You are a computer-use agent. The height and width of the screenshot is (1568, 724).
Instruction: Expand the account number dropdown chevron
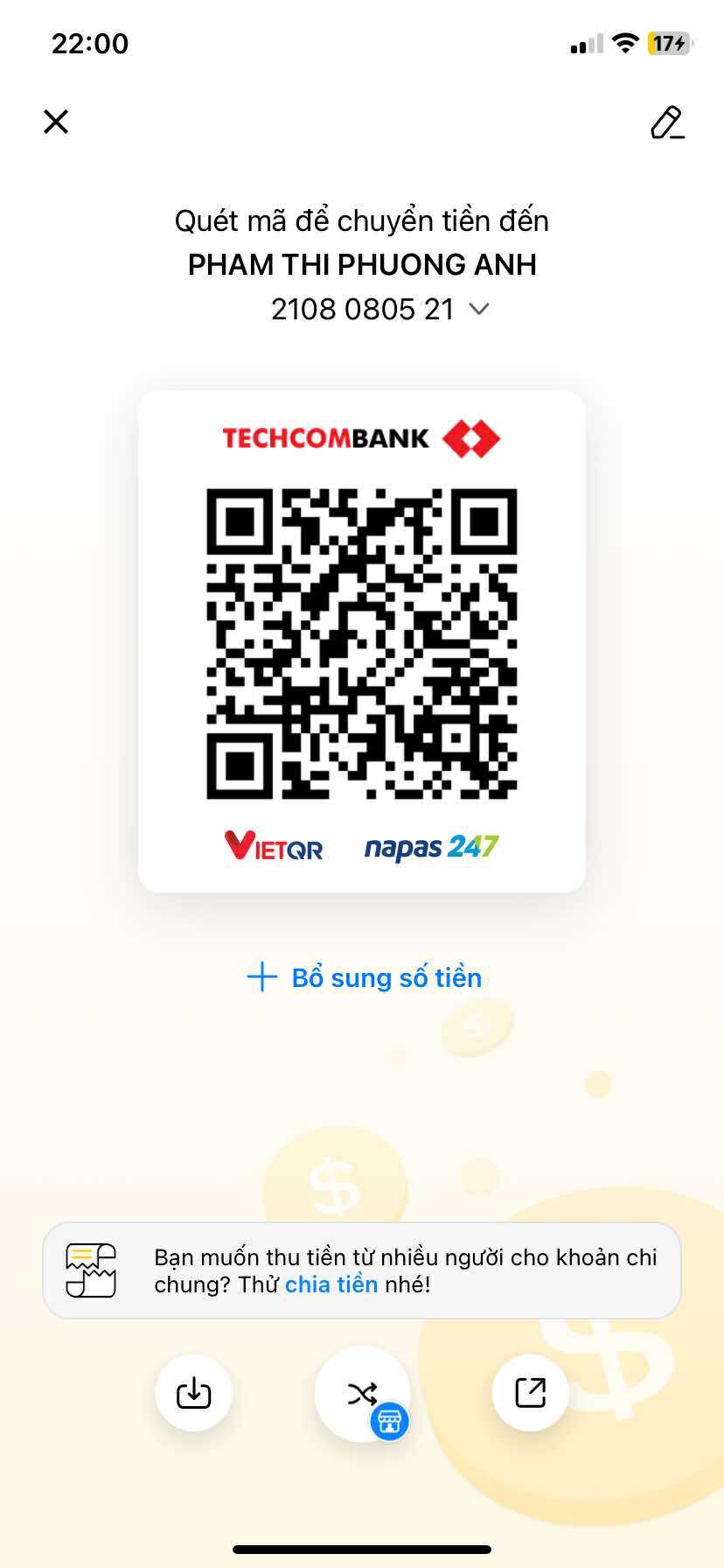(x=478, y=309)
